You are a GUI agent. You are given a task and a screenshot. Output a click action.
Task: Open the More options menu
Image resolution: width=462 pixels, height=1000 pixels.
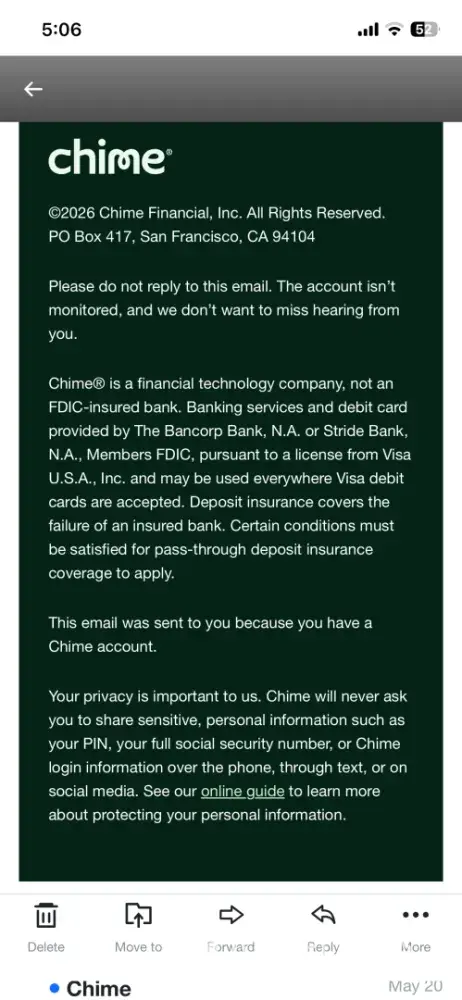415,927
